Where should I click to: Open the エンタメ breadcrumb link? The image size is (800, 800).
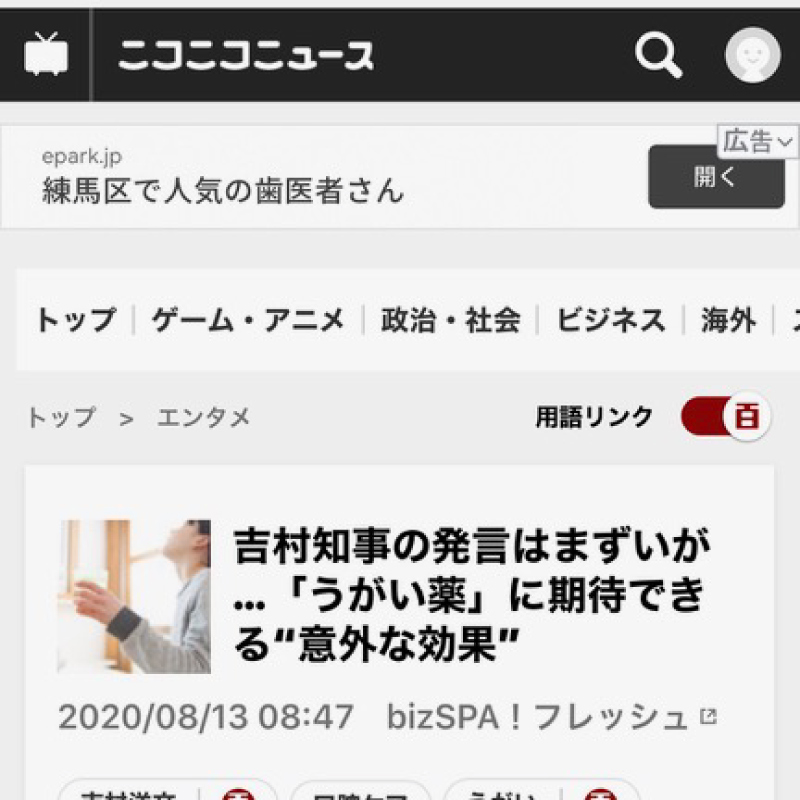203,417
